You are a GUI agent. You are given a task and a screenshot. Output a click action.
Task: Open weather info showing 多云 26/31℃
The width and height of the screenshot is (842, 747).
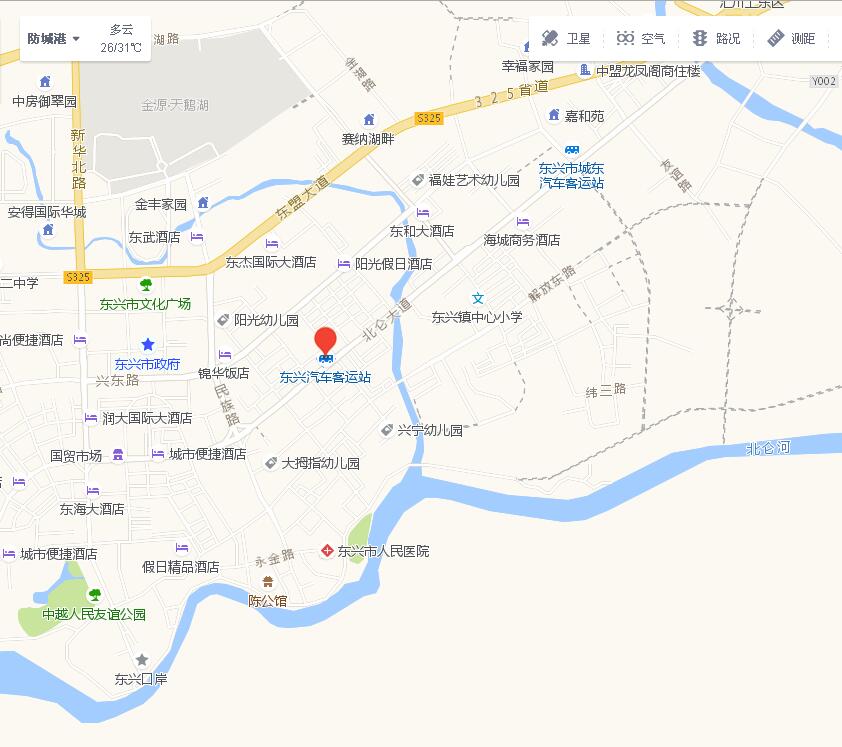pos(120,39)
